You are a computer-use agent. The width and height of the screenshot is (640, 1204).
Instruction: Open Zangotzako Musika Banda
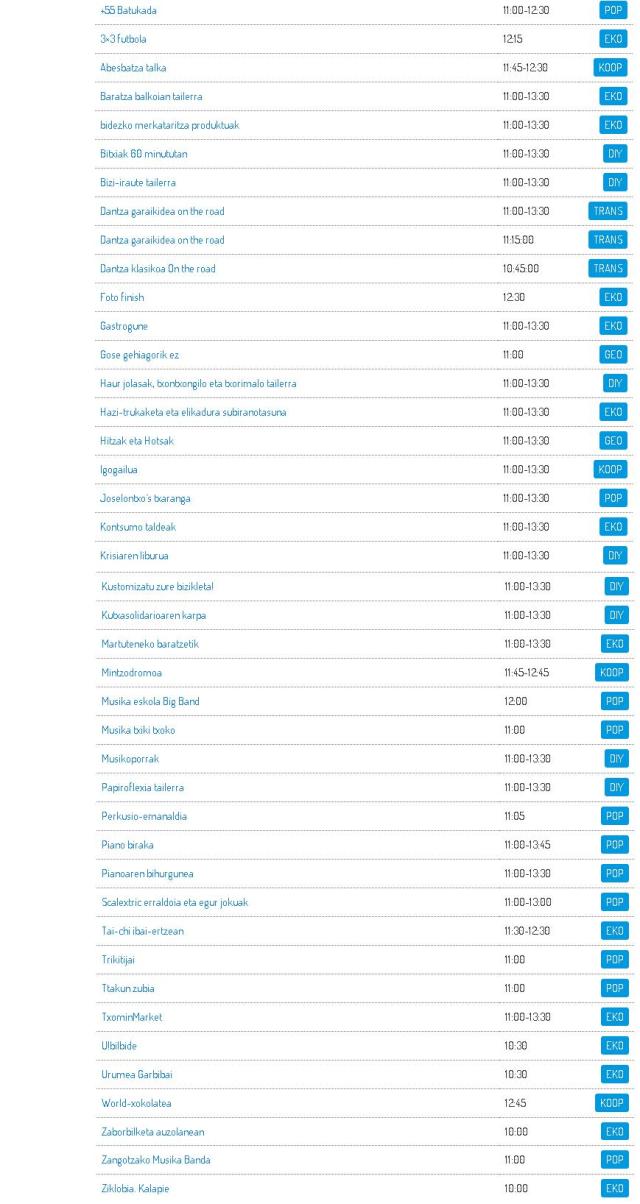coord(155,1161)
